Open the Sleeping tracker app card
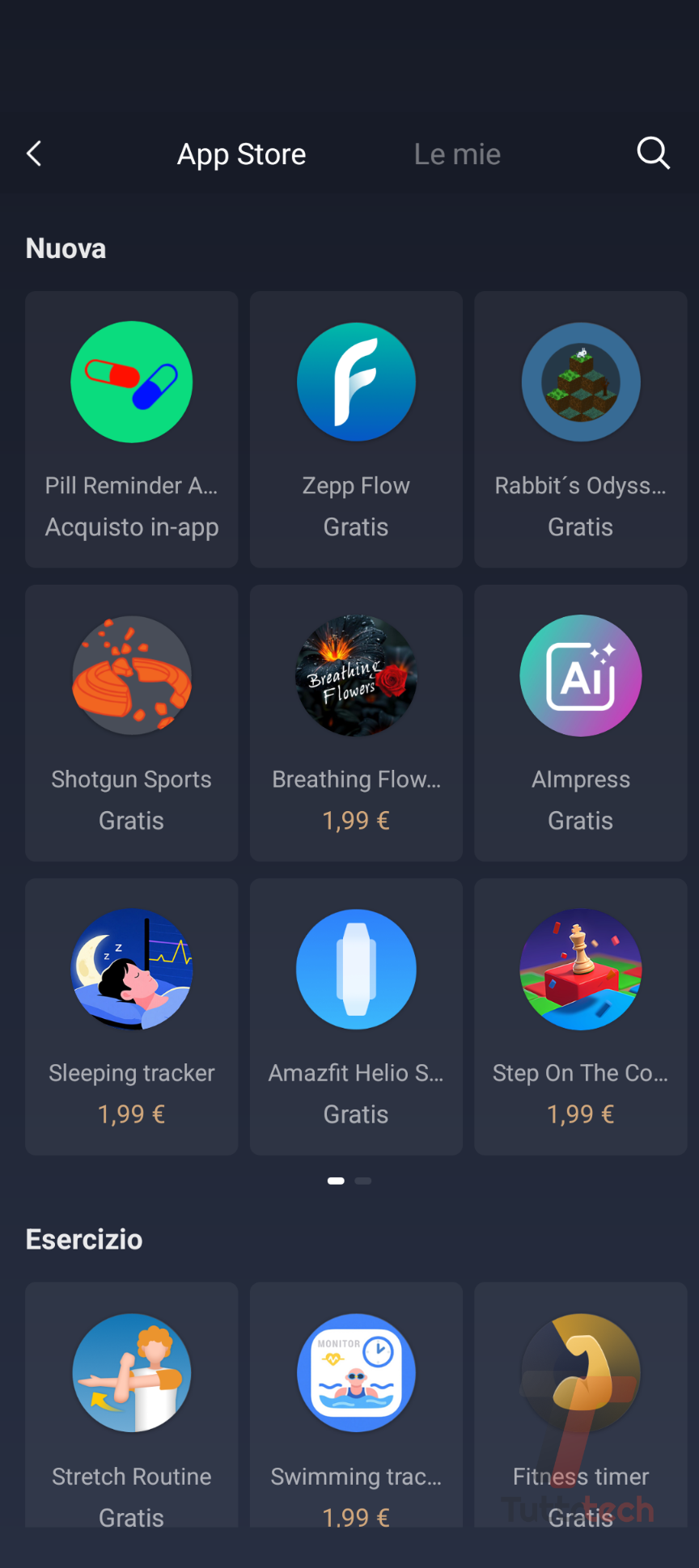 pos(132,1016)
